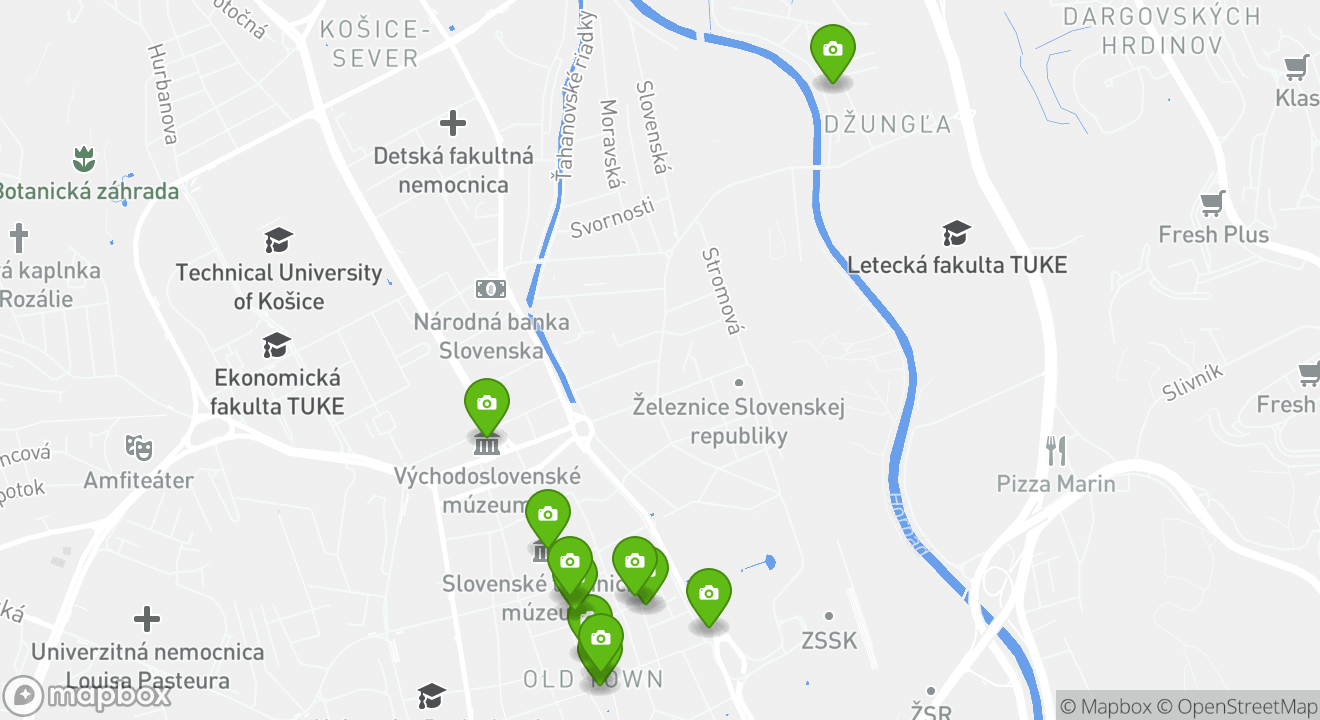
Task: Open the photo pin near Džungľa
Action: 832,50
